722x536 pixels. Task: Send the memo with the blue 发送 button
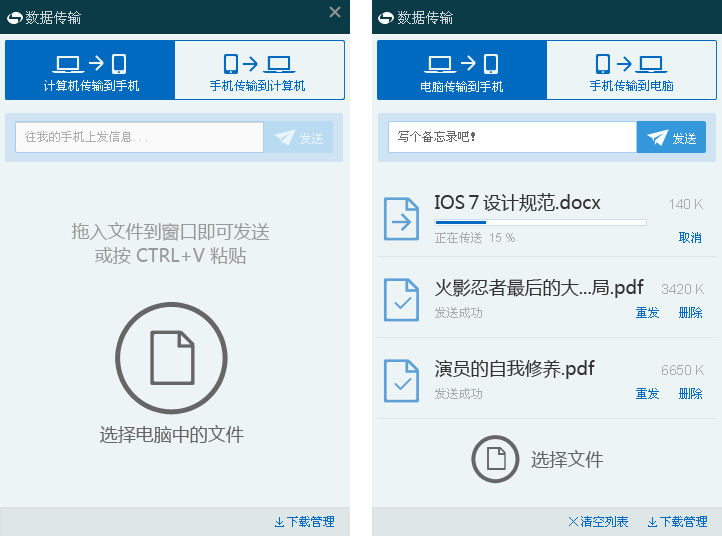pyautogui.click(x=671, y=138)
